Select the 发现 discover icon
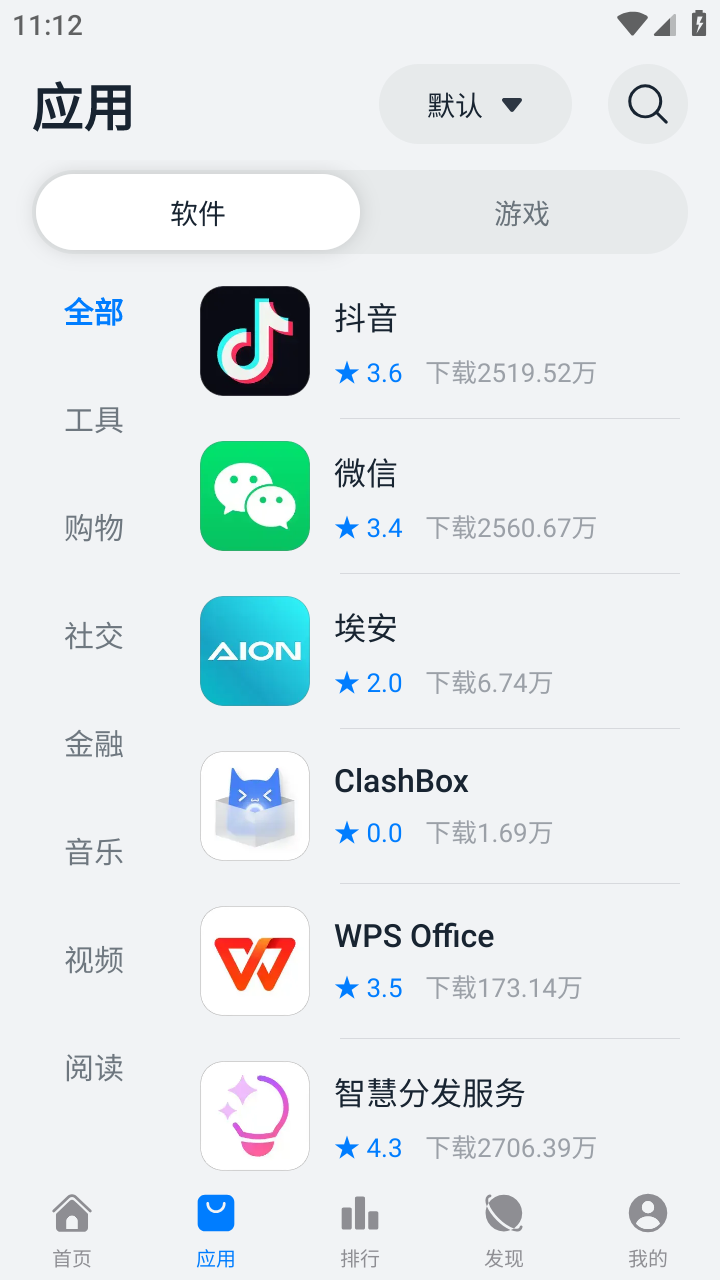 [x=503, y=1212]
